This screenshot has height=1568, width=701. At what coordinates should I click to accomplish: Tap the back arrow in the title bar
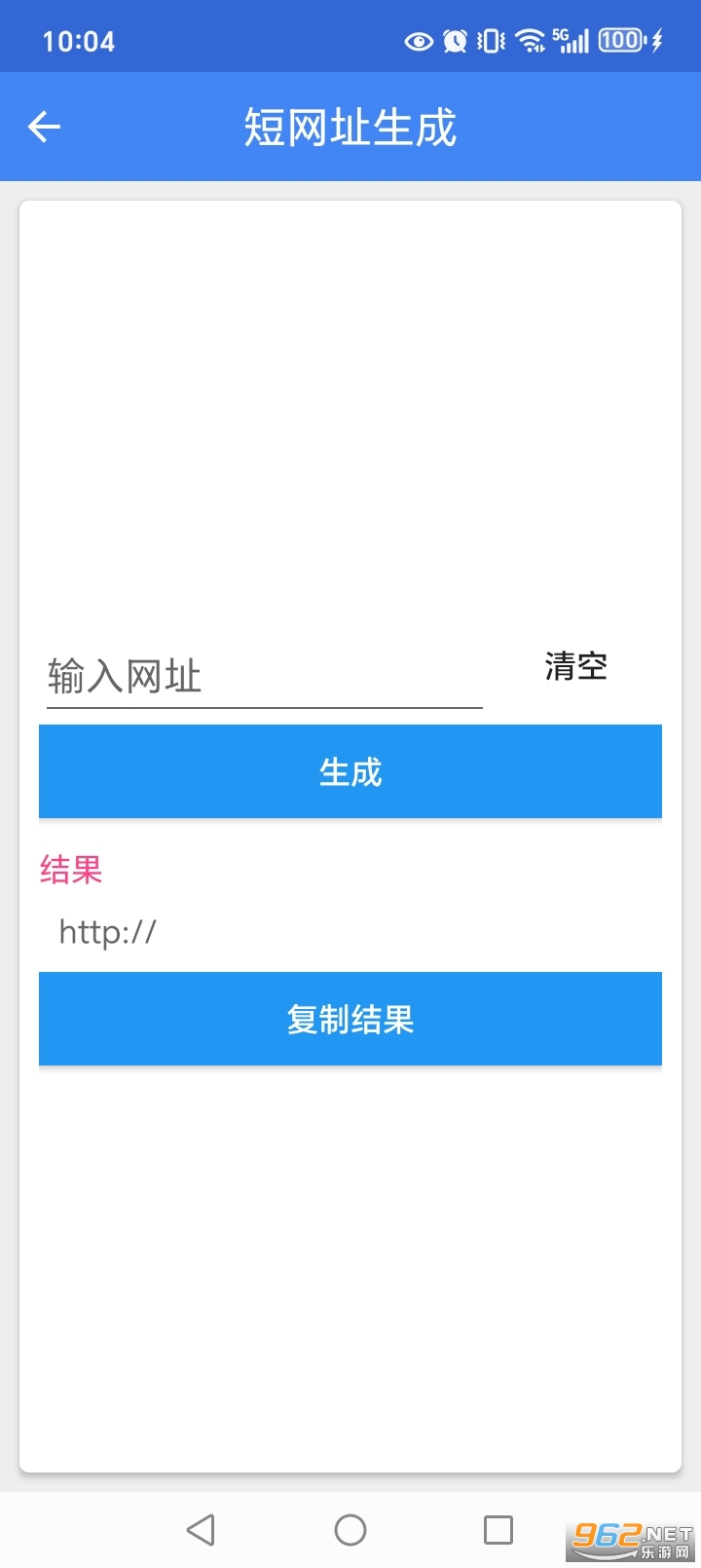(x=43, y=127)
